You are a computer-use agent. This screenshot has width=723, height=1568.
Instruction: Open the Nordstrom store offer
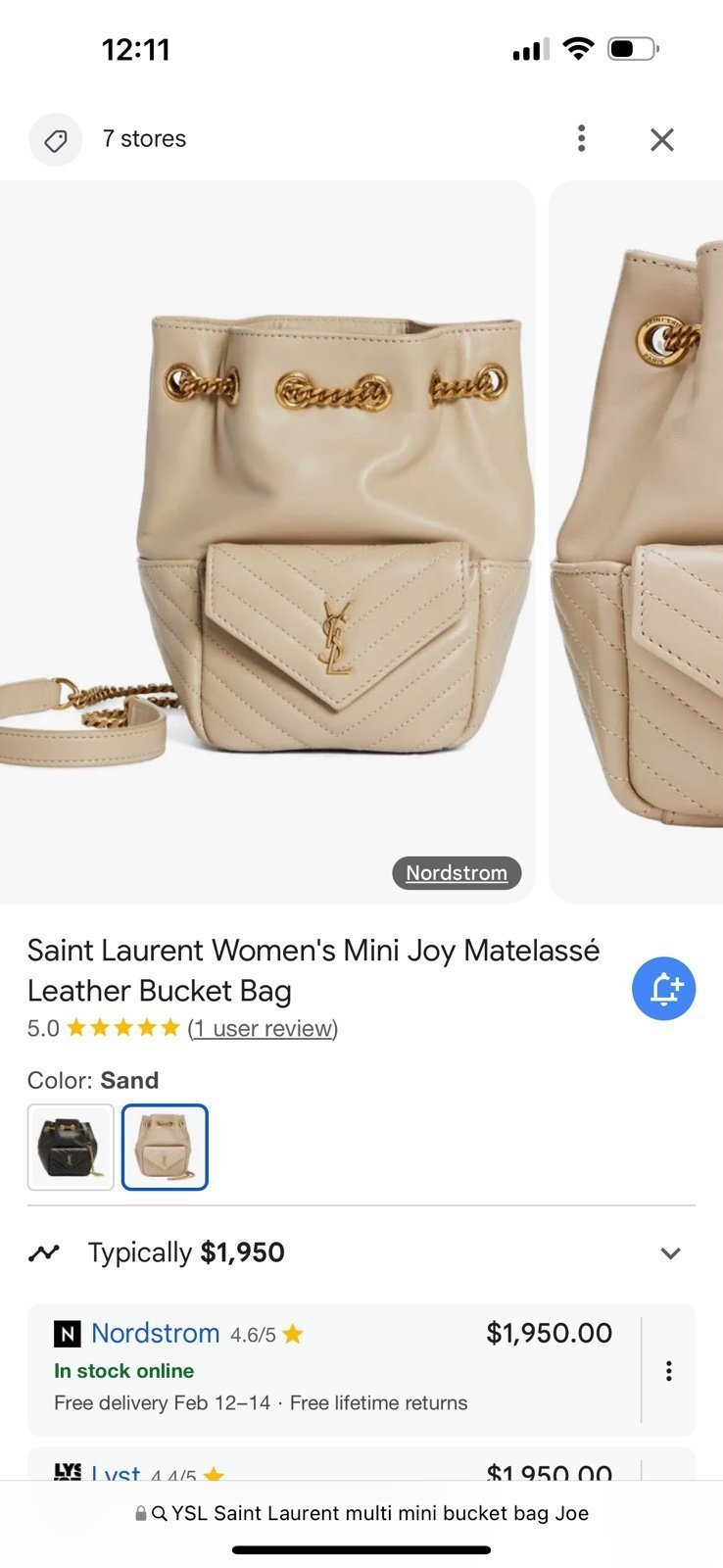coord(333,1369)
